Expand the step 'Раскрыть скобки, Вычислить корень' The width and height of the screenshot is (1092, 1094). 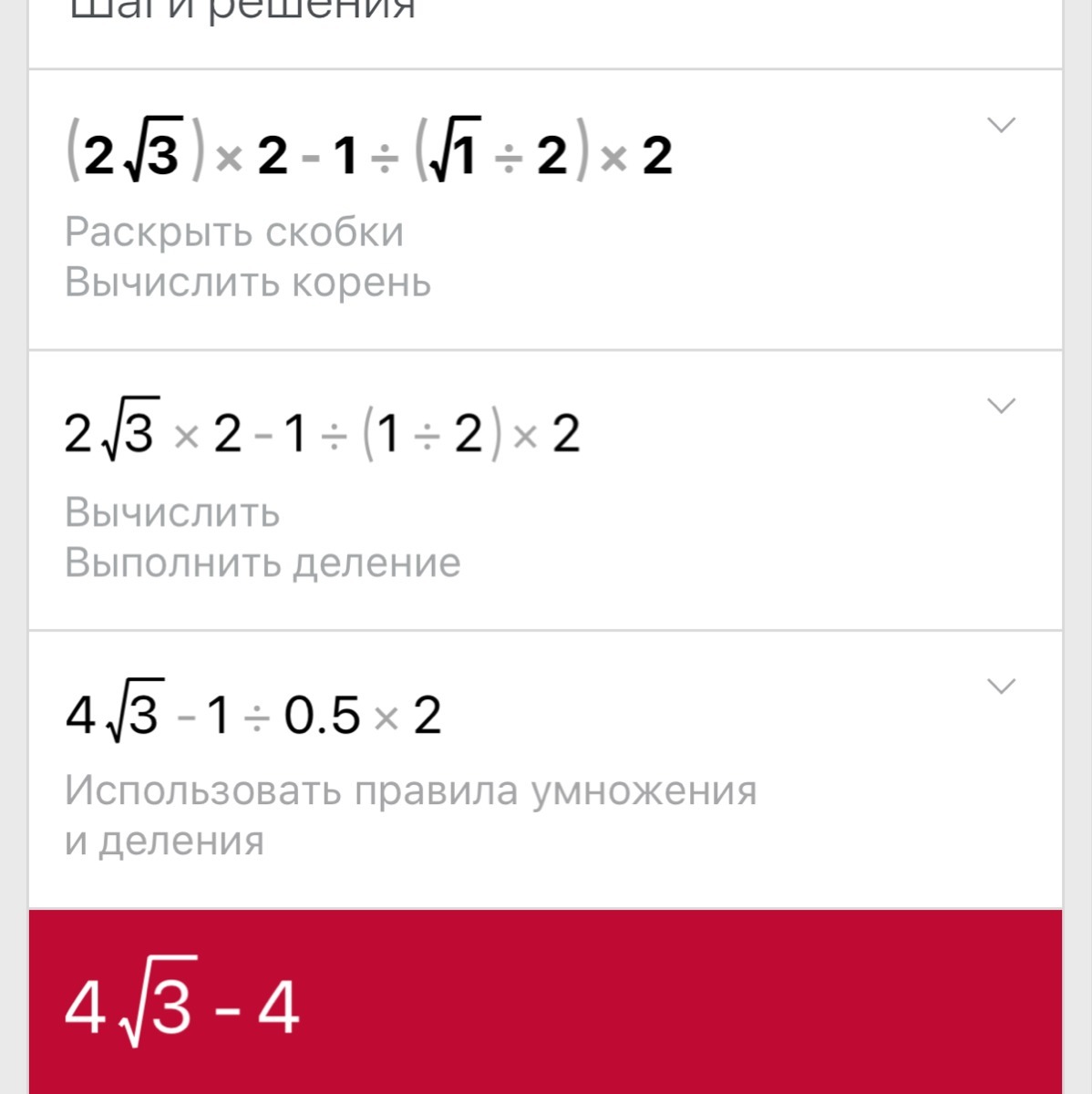click(x=1001, y=126)
